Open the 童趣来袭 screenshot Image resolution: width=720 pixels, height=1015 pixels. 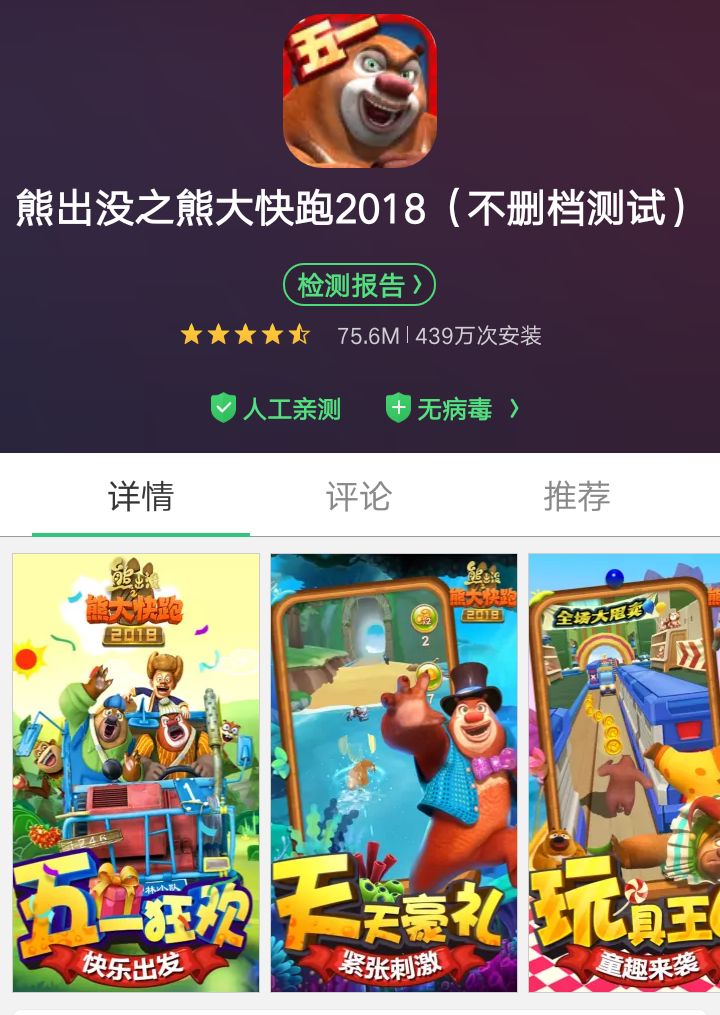click(624, 772)
